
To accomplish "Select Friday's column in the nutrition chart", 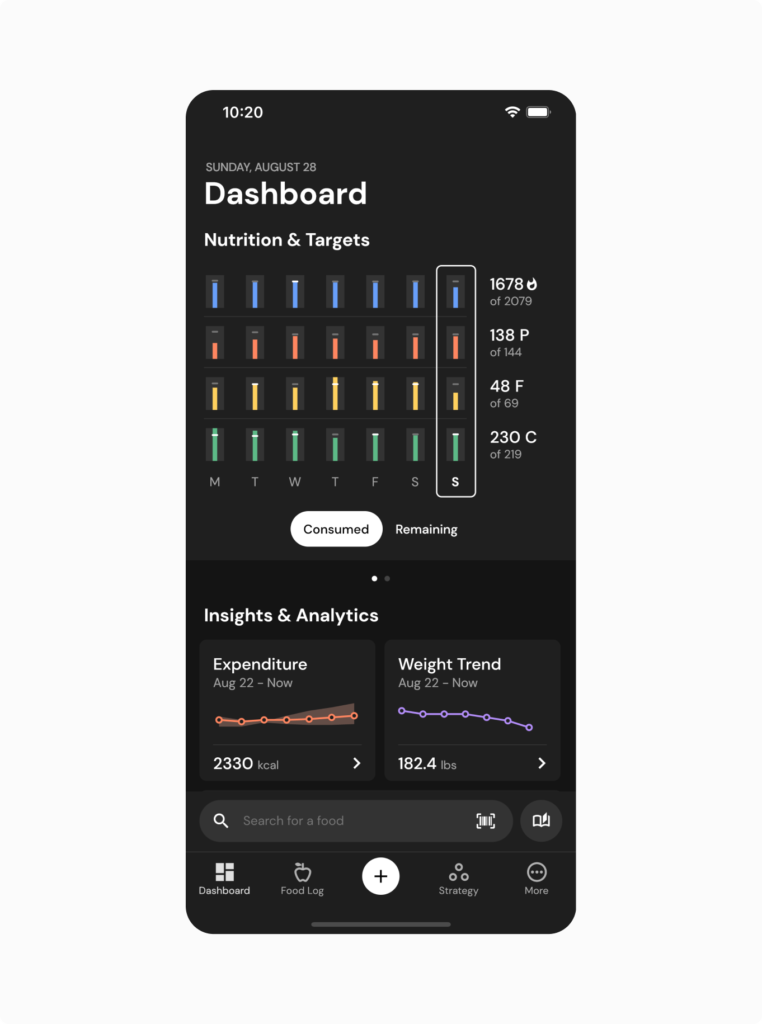I will click(x=375, y=380).
